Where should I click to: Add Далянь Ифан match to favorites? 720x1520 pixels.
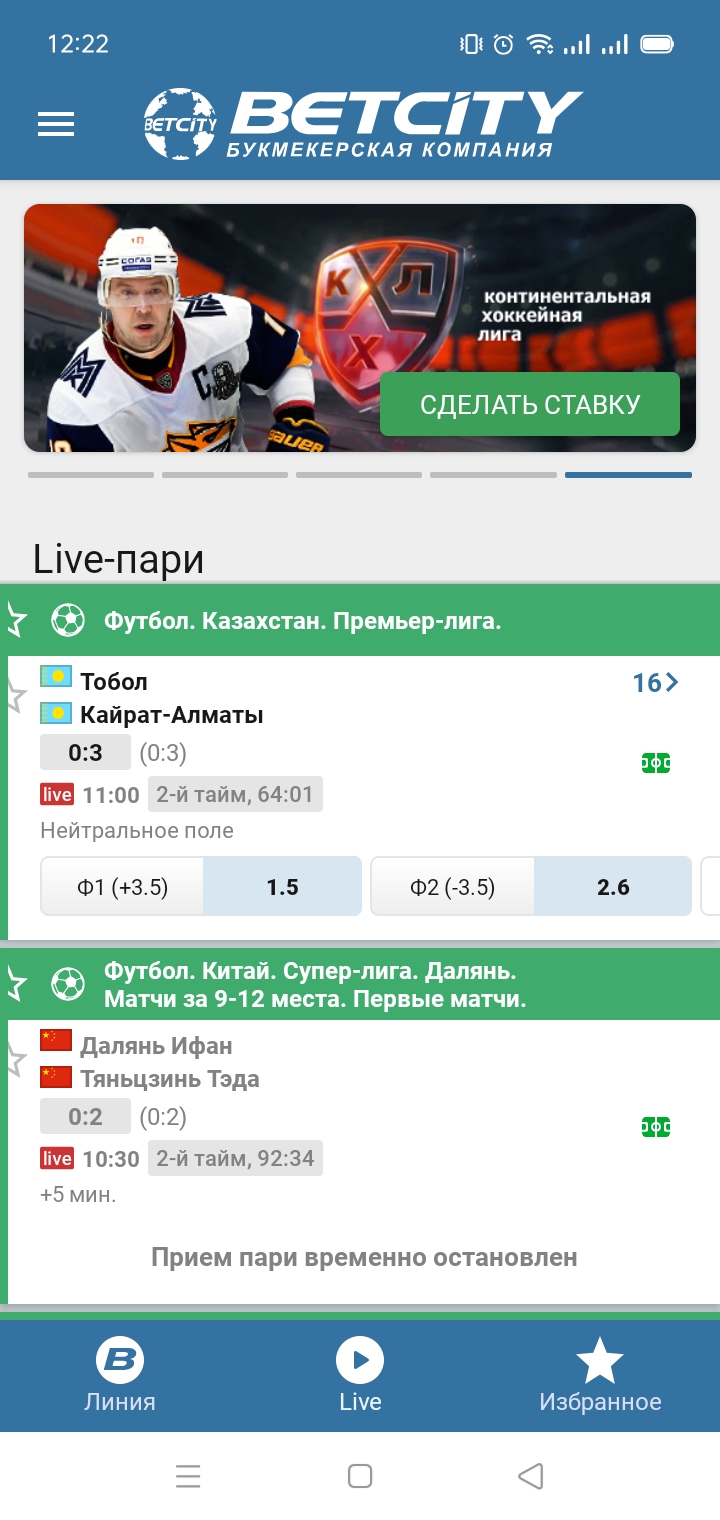coord(14,1059)
